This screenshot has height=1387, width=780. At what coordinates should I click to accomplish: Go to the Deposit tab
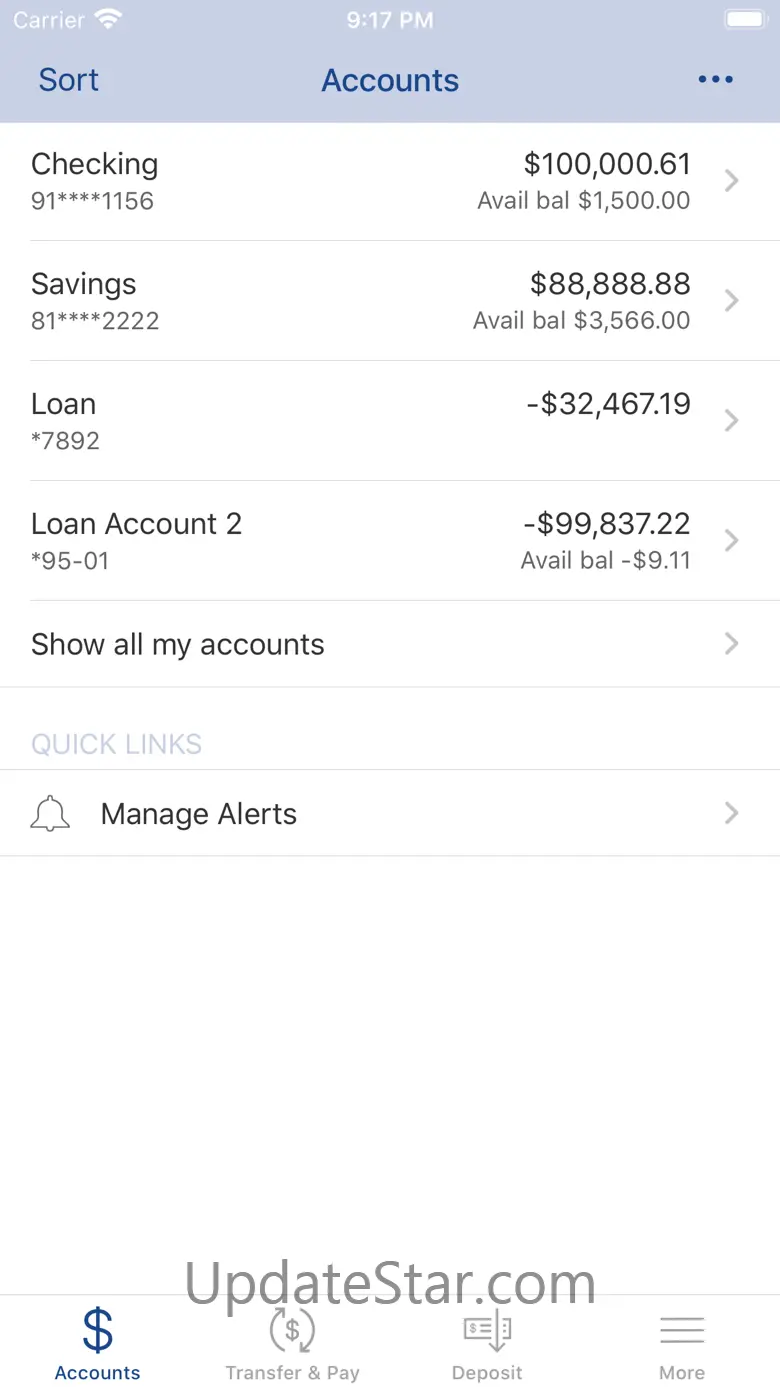(x=487, y=1343)
